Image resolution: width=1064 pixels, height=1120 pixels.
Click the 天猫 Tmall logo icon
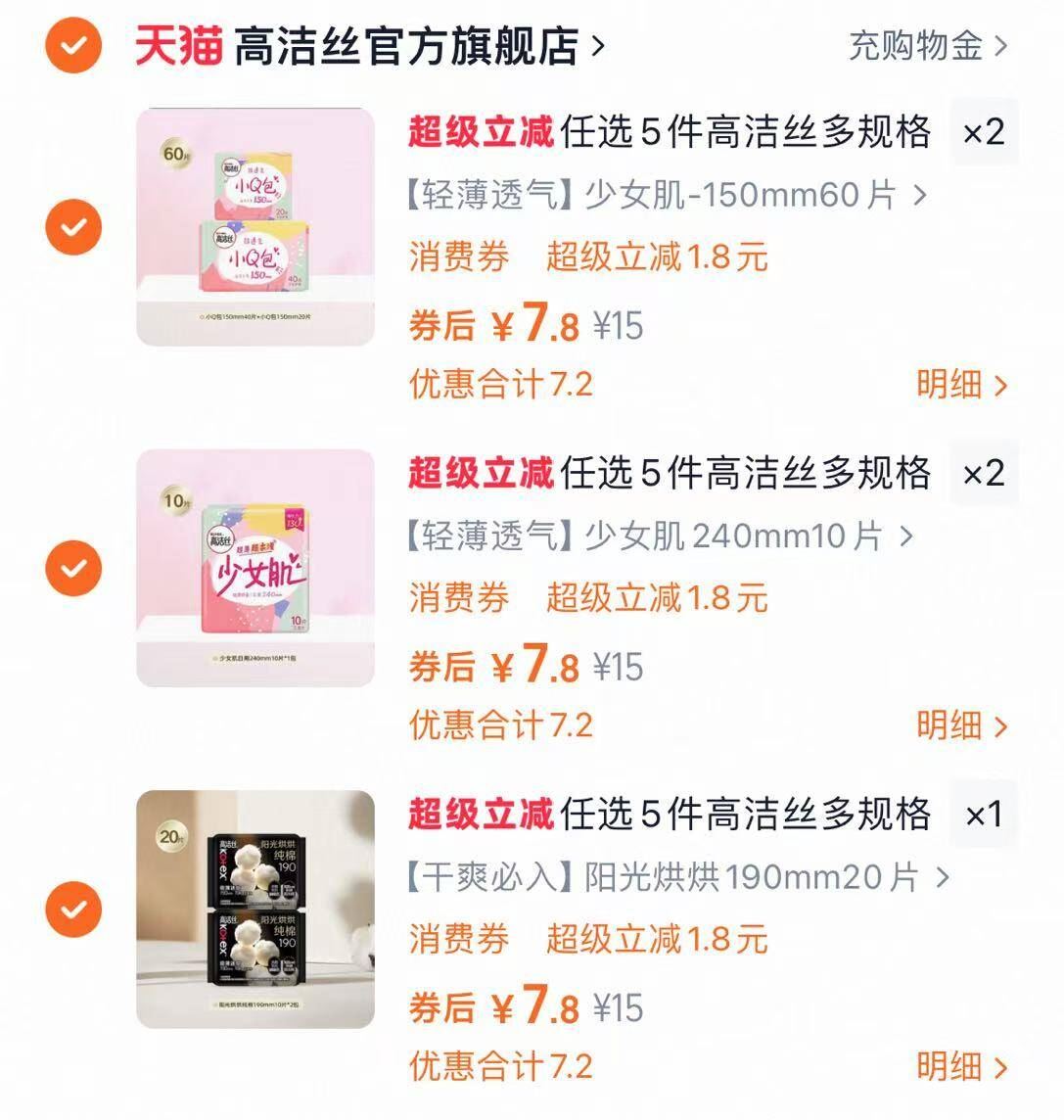click(x=182, y=44)
